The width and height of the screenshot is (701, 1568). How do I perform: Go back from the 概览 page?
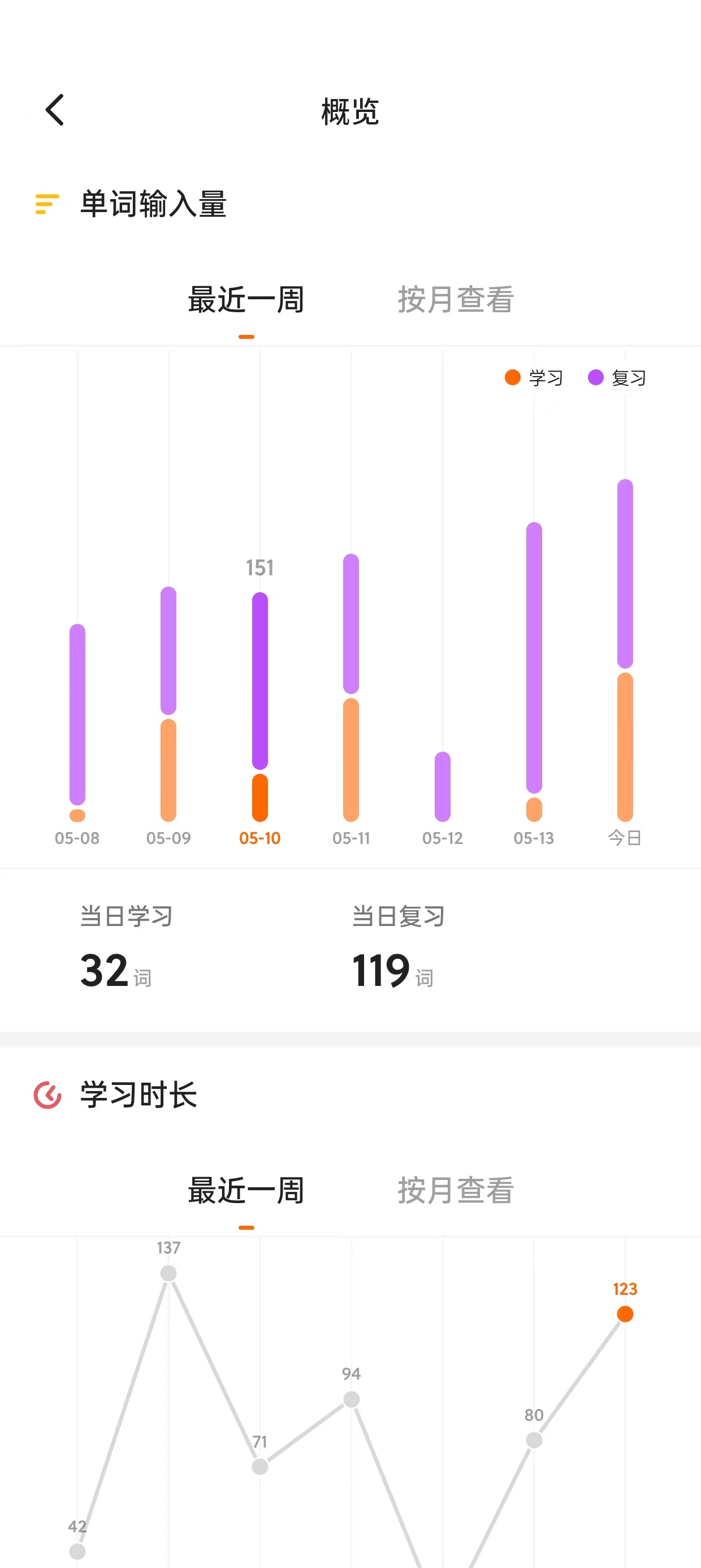pos(55,110)
